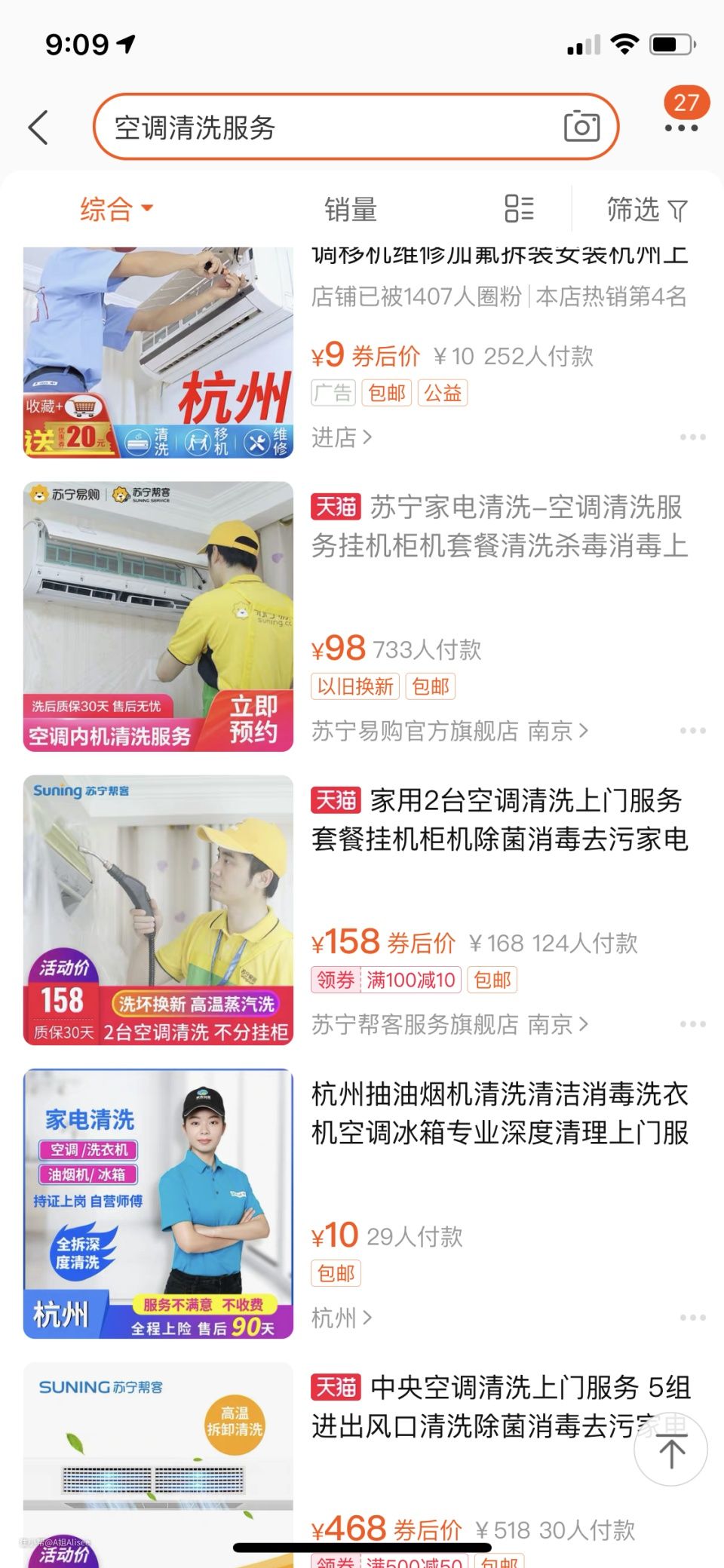Tap 进店 to enter the shop
This screenshot has height=1568, width=724.
coord(342,437)
